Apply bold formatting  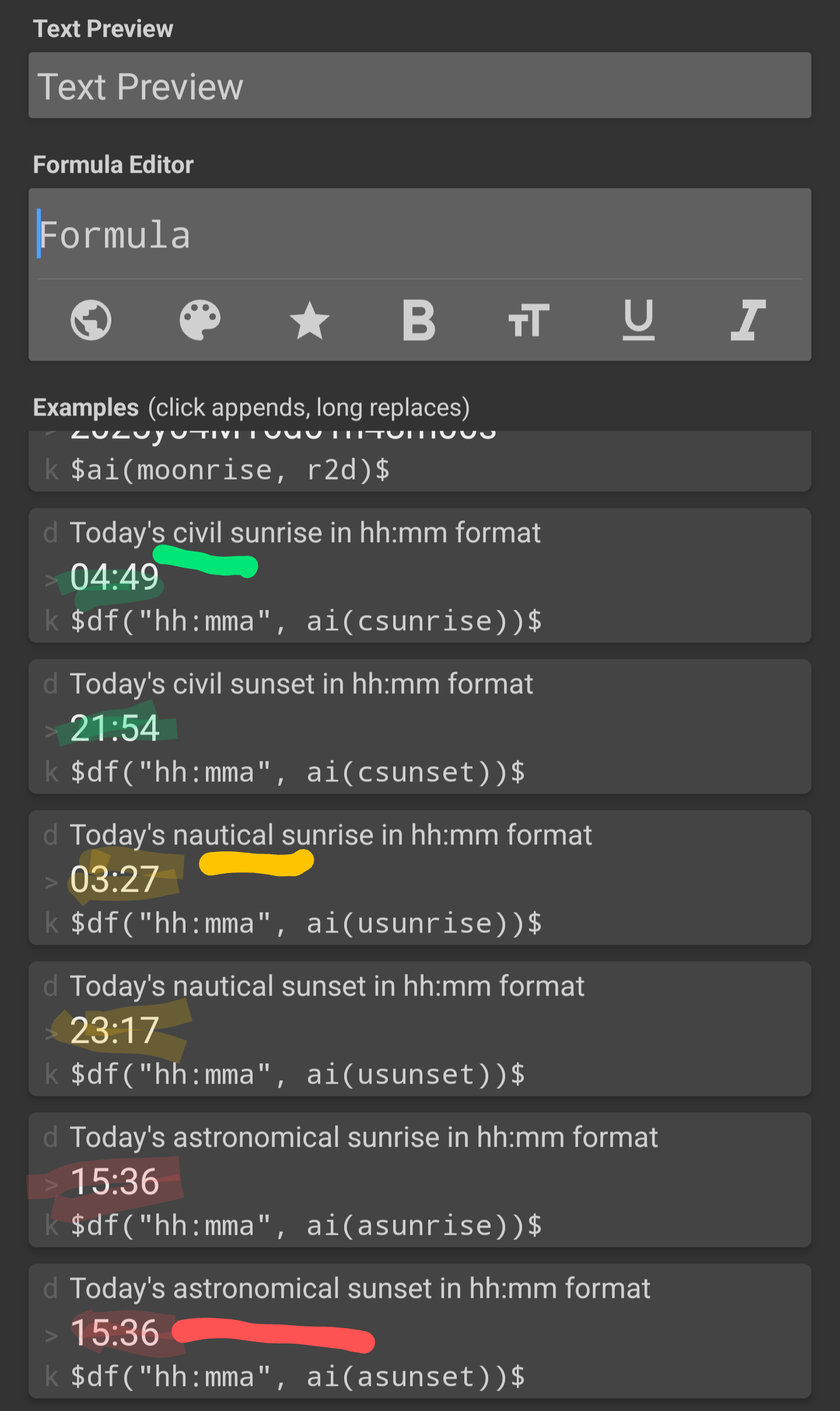click(x=419, y=320)
